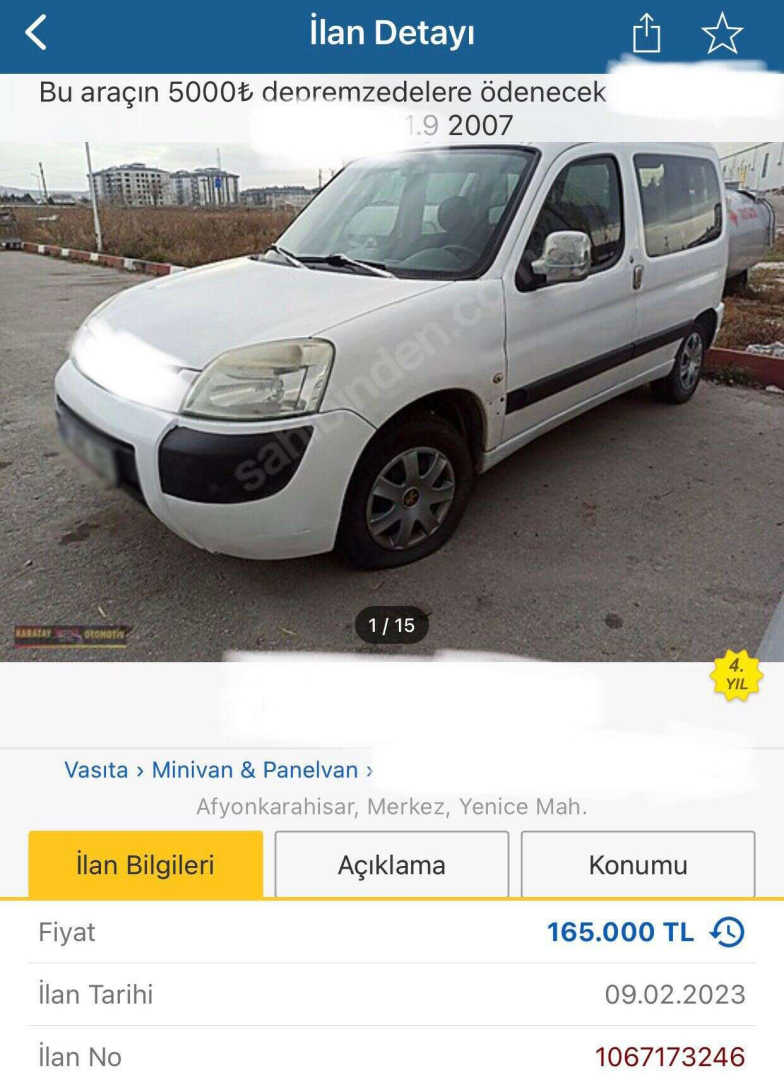Viewport: 784px width, 1080px height.
Task: Go back from İlan Detayı
Action: (x=36, y=33)
